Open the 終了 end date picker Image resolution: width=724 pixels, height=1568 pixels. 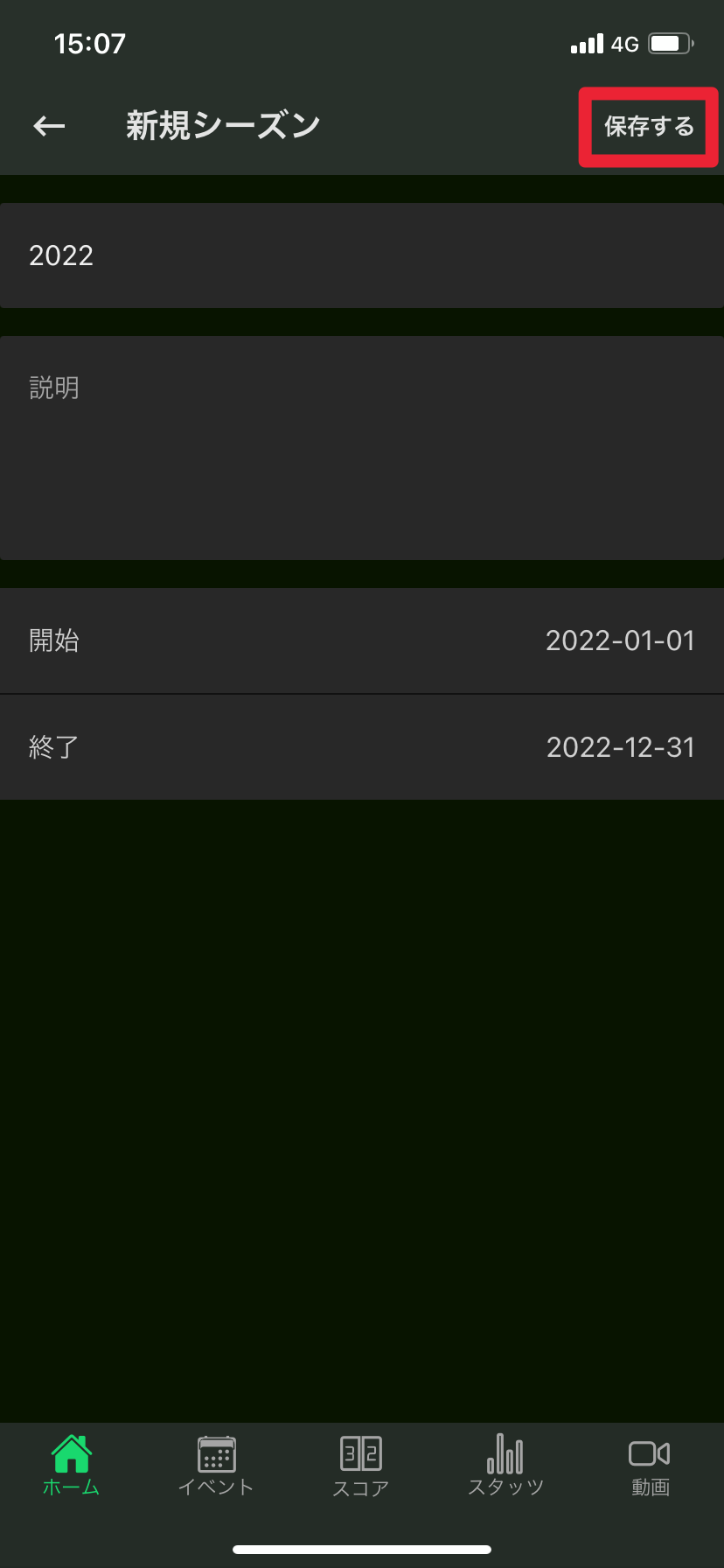pos(362,747)
